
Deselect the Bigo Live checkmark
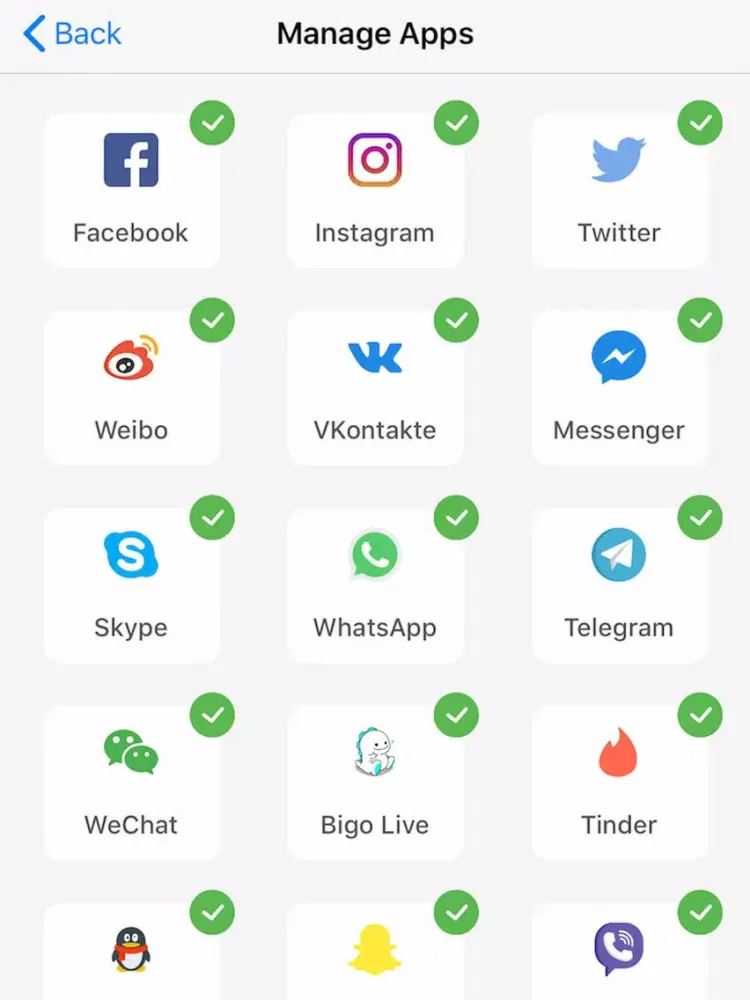pyautogui.click(x=456, y=716)
